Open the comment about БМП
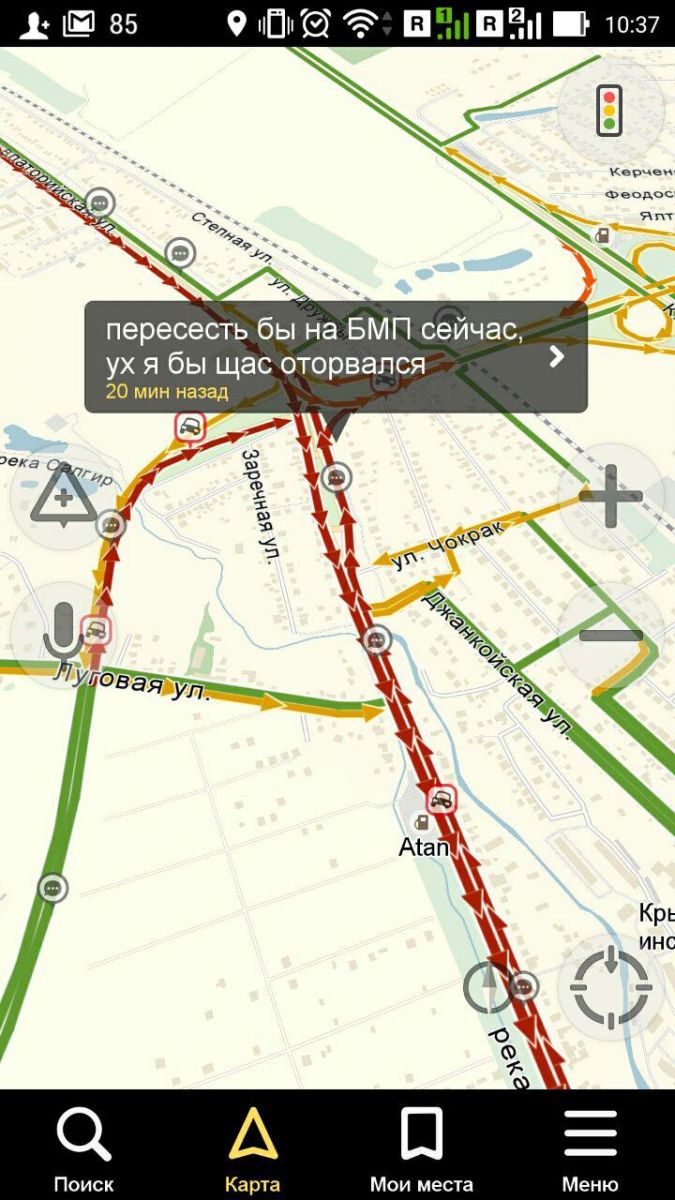Viewport: 675px width, 1200px height. (x=335, y=357)
